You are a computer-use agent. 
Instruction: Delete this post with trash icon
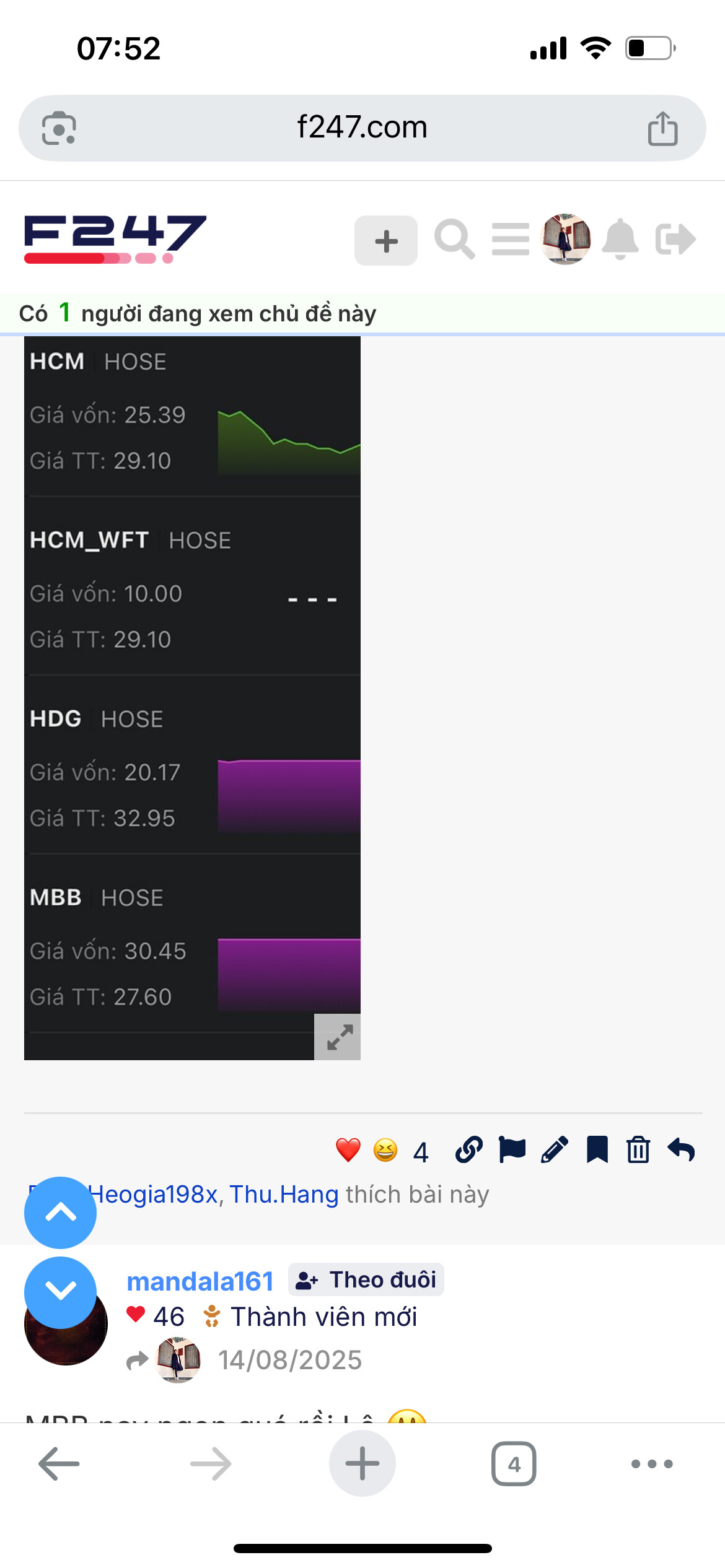638,1150
